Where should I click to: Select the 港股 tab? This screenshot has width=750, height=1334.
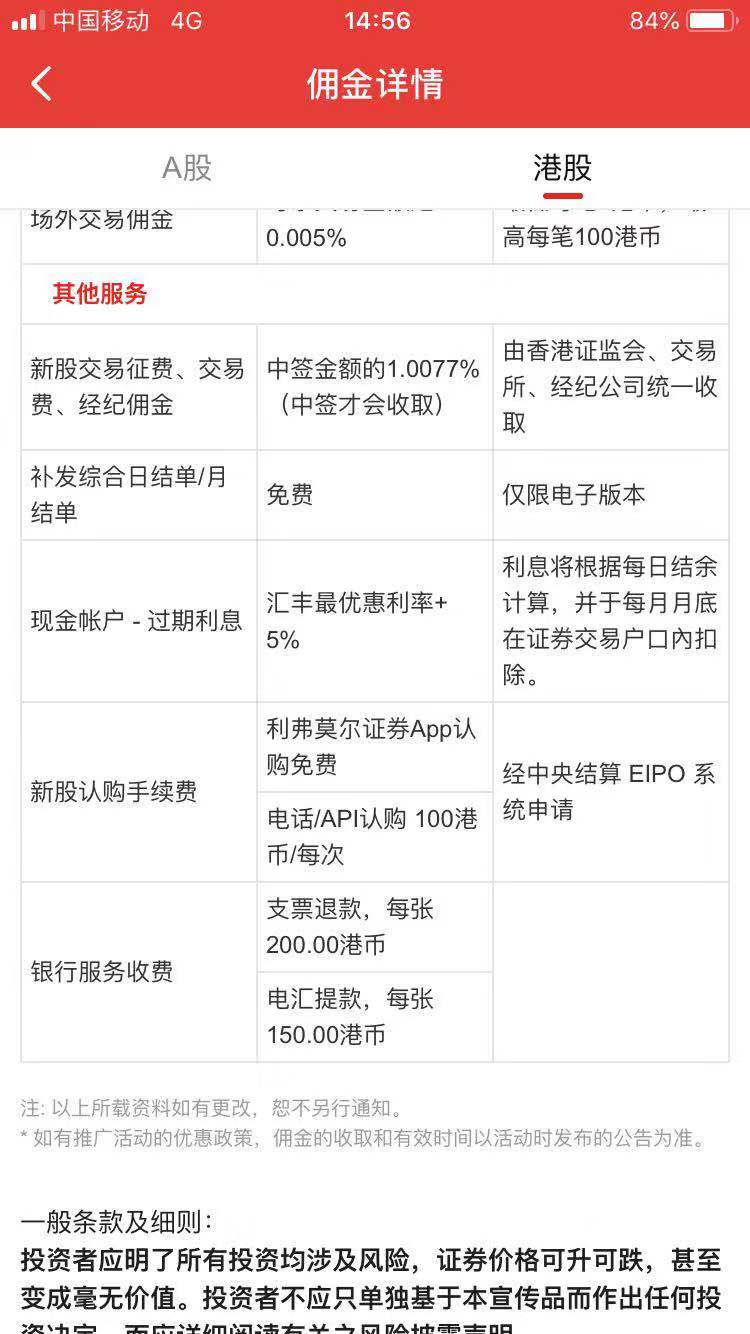pos(562,167)
